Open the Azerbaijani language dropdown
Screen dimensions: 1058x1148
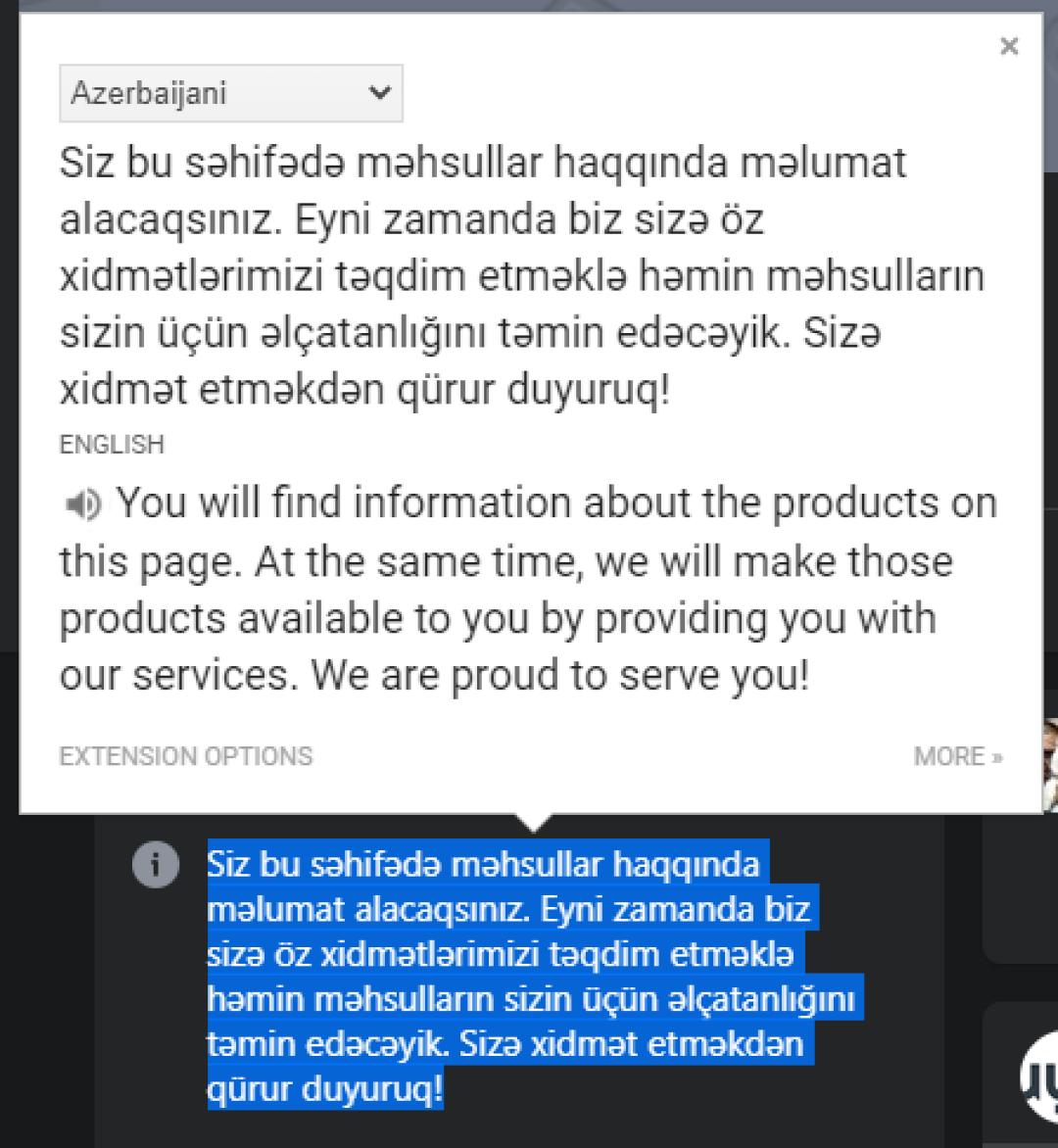point(231,94)
